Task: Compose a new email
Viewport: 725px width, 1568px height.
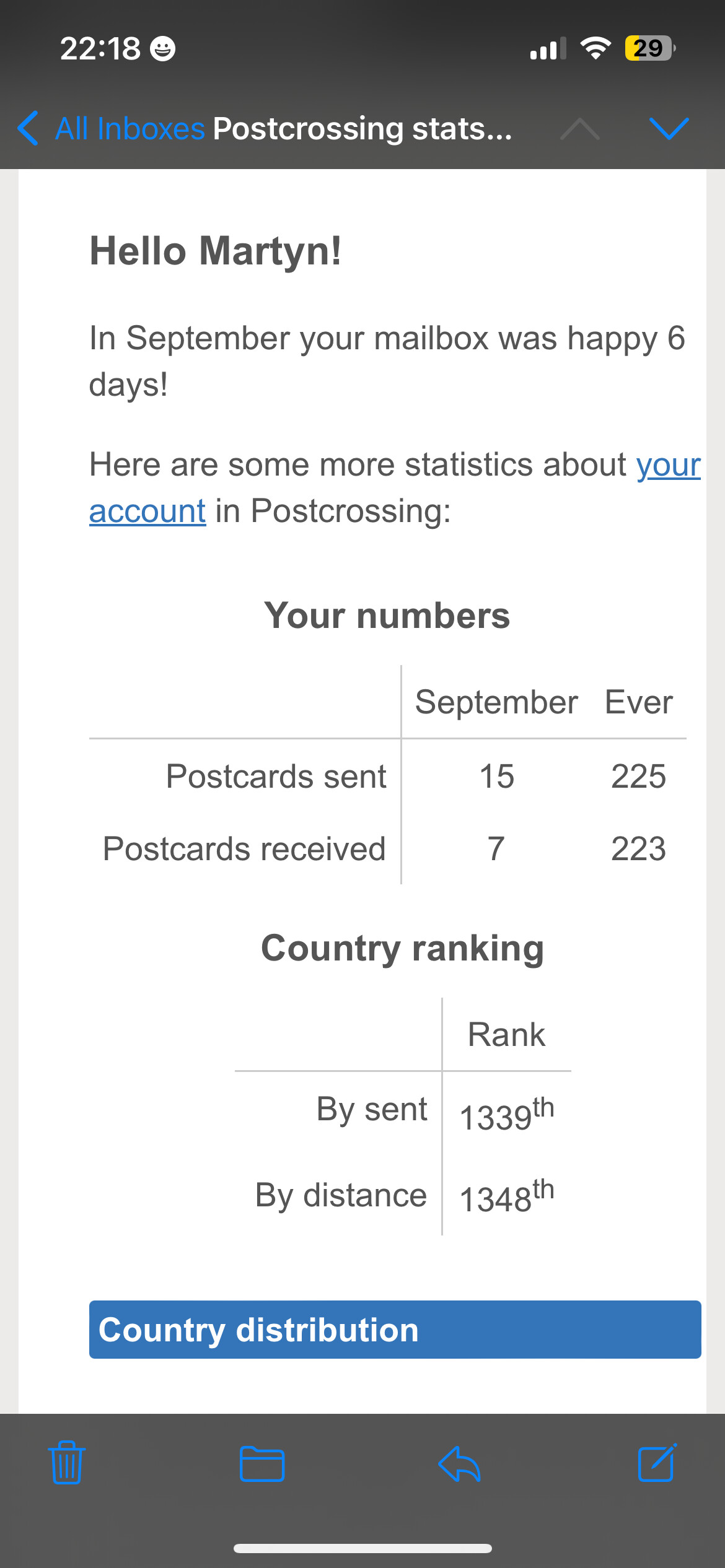Action: (657, 1463)
